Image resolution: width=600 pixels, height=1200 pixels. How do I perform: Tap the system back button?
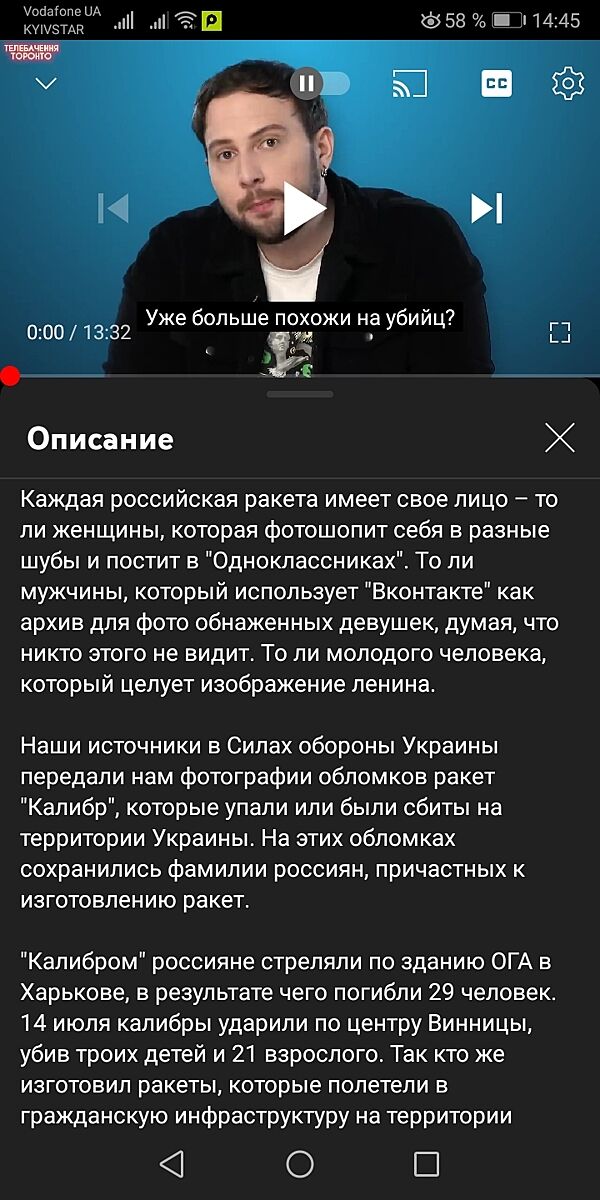(172, 1163)
